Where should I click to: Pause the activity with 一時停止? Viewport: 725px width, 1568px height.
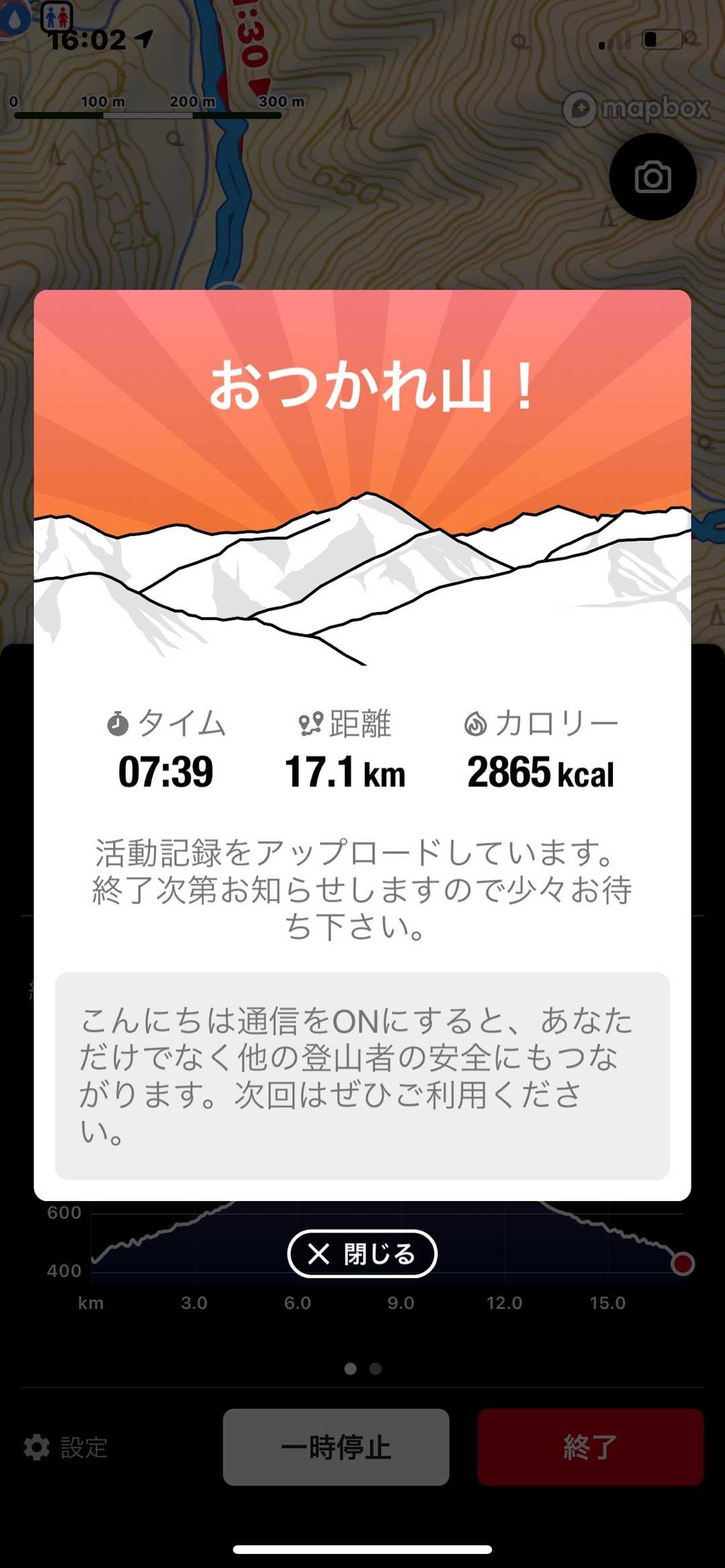[336, 1447]
